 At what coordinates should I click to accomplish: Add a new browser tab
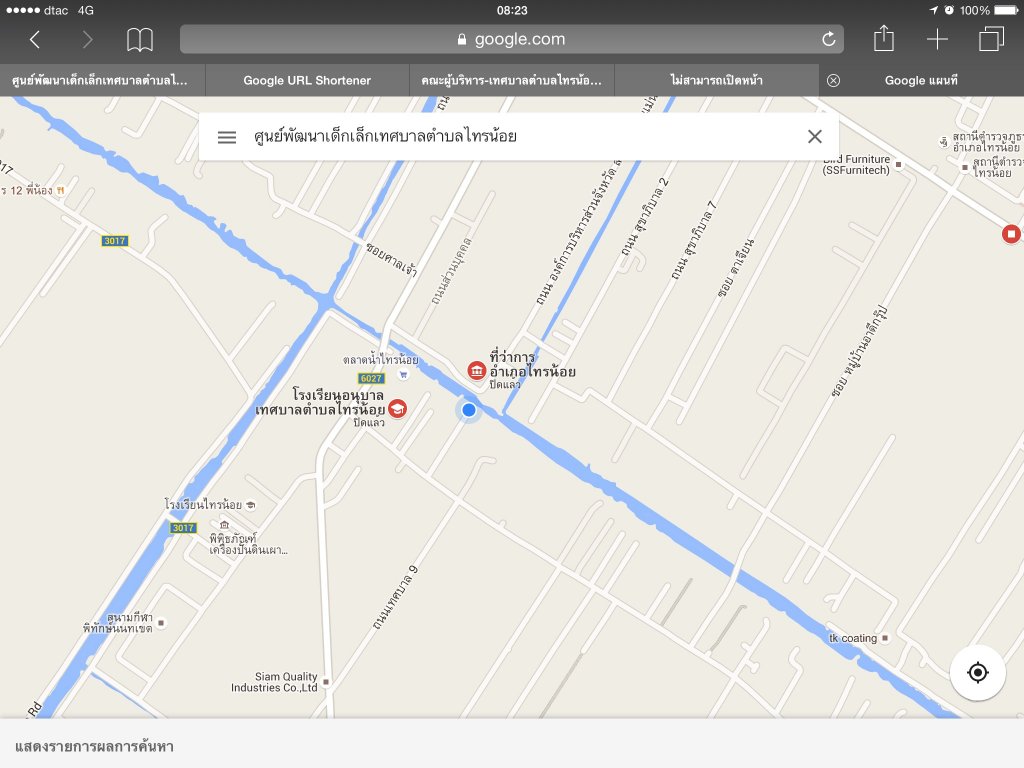(x=937, y=40)
